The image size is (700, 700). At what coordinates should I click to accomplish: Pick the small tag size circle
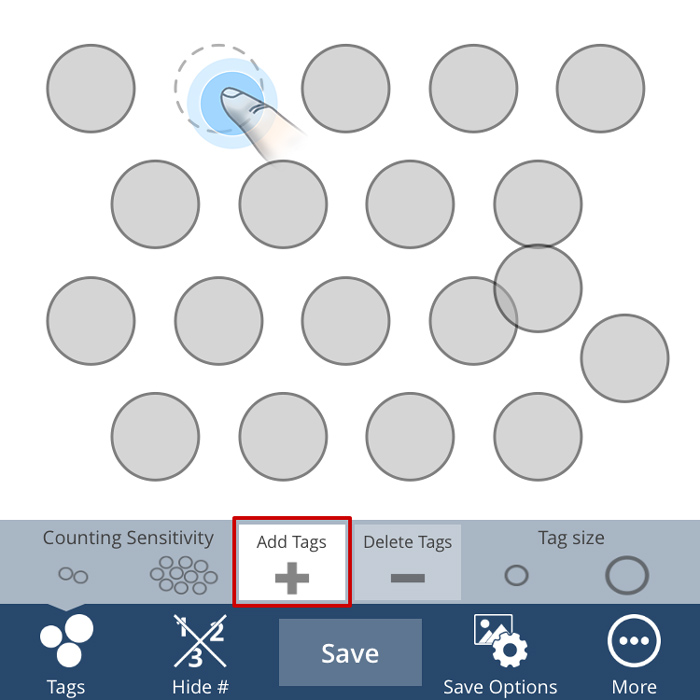pyautogui.click(x=516, y=575)
